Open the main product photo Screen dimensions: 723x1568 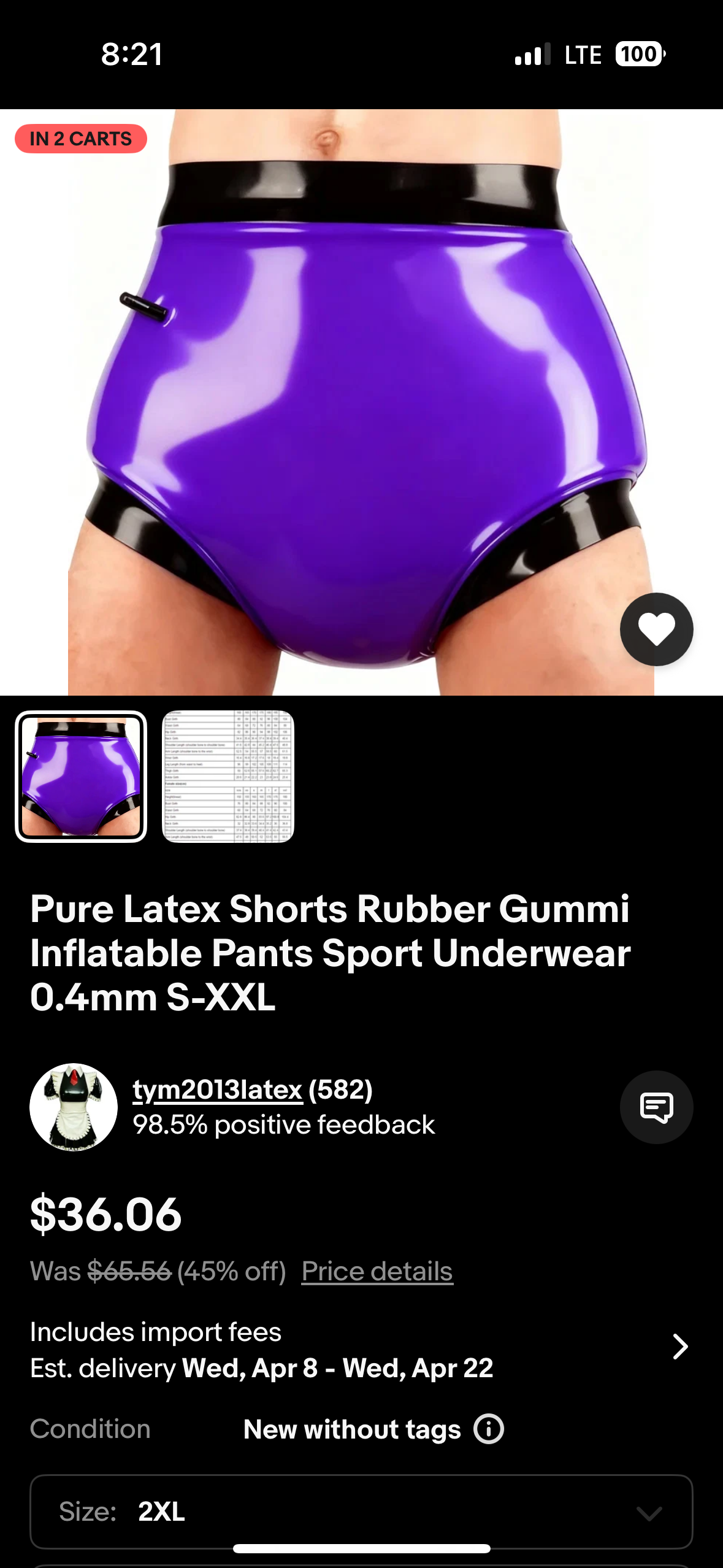pos(361,402)
